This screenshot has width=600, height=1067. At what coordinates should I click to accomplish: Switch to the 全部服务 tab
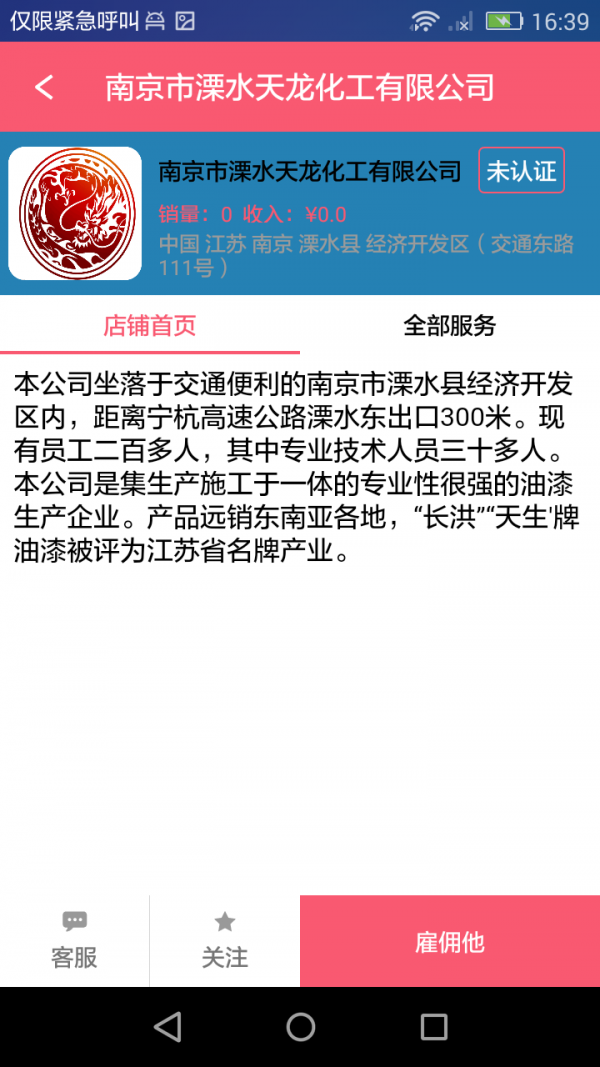point(449,325)
